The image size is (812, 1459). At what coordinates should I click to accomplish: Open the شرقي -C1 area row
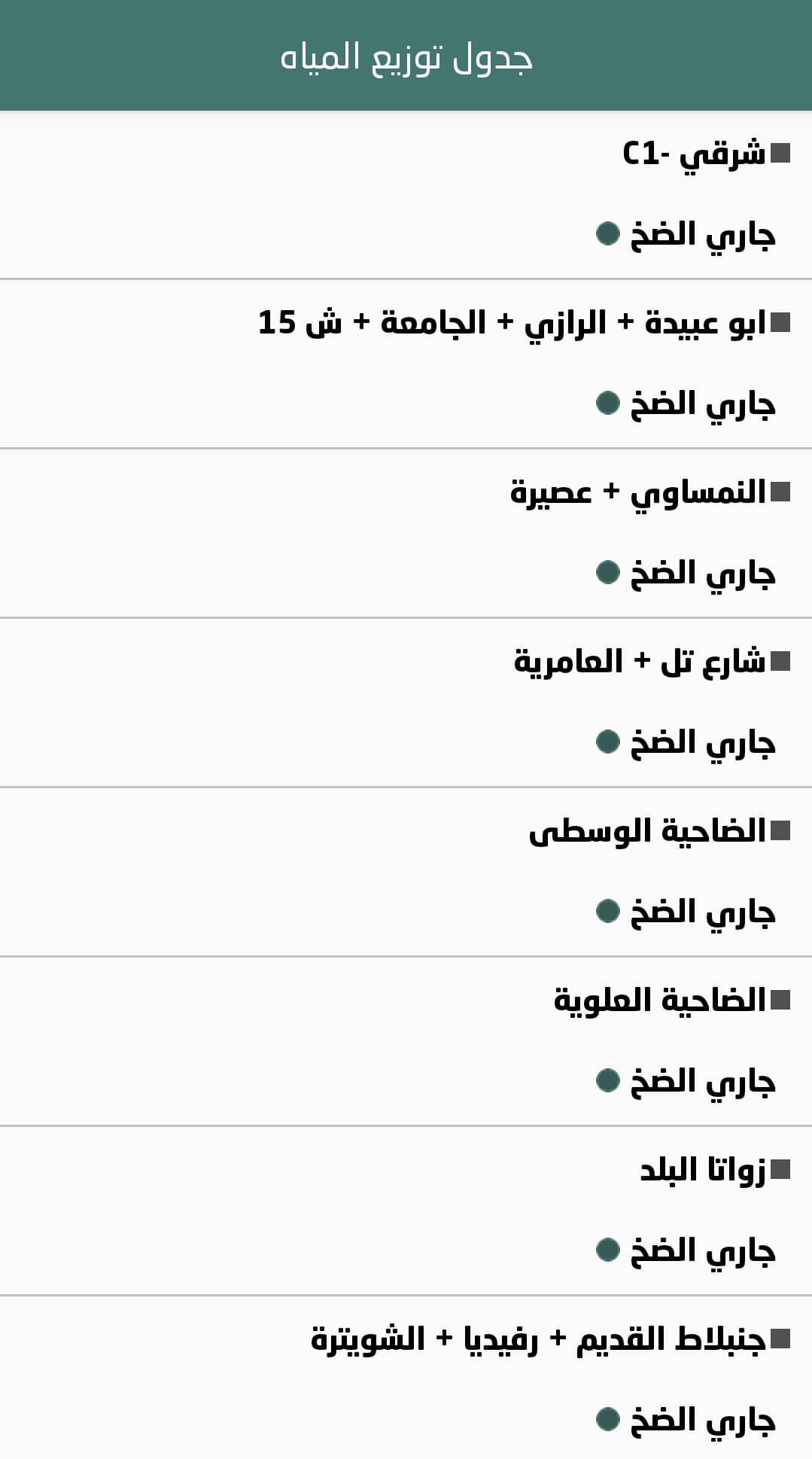click(693, 154)
